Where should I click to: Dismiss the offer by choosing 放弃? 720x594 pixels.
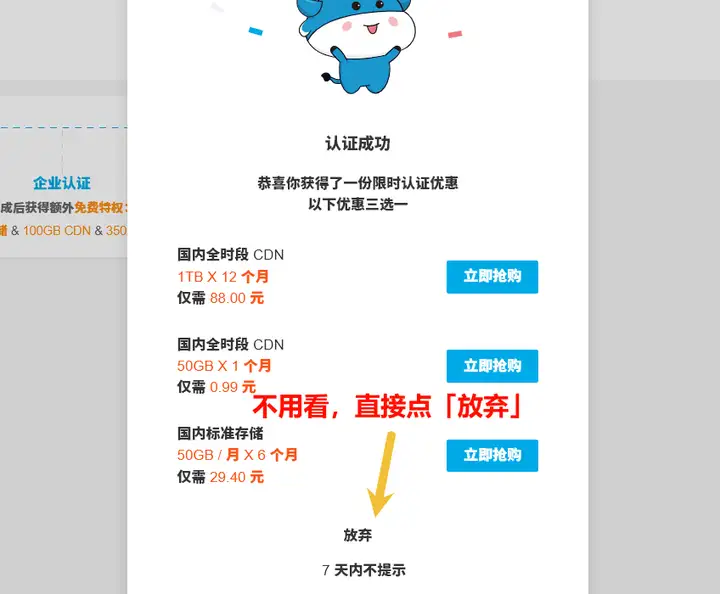pos(358,535)
